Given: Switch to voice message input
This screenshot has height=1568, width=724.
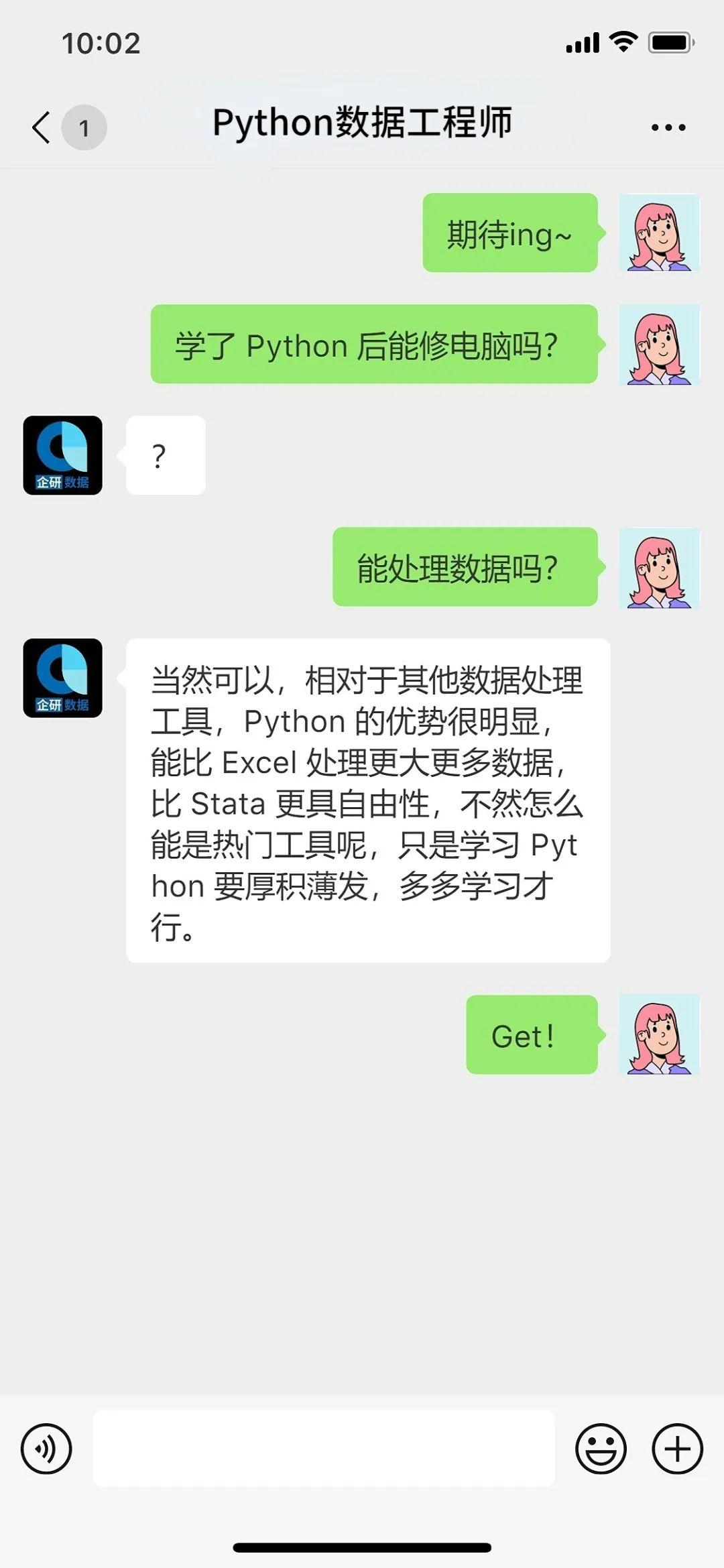Looking at the screenshot, I should point(46,1449).
